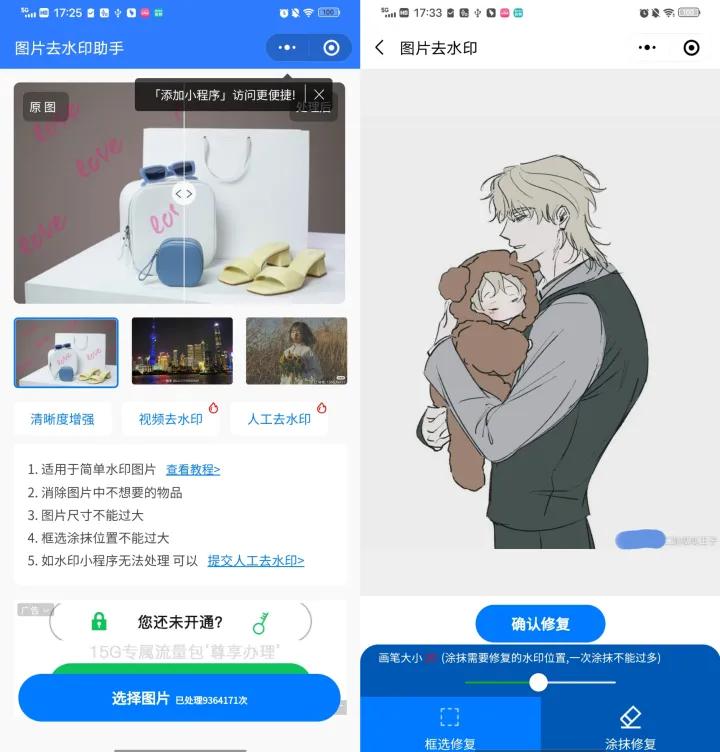
Task: Dismiss the 添加小程序 tip with its X
Action: (x=318, y=95)
